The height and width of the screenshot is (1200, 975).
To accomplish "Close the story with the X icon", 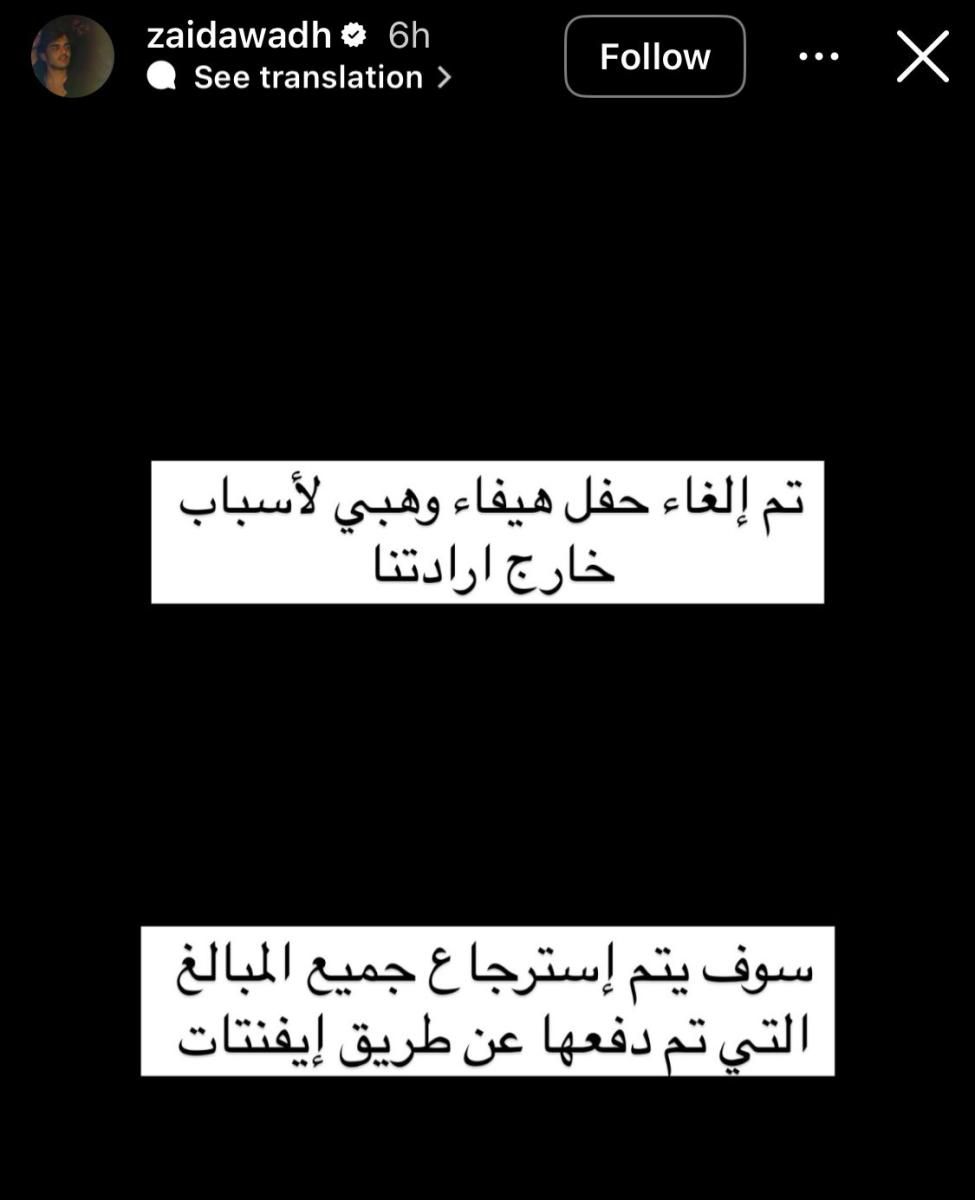I will [x=921, y=57].
